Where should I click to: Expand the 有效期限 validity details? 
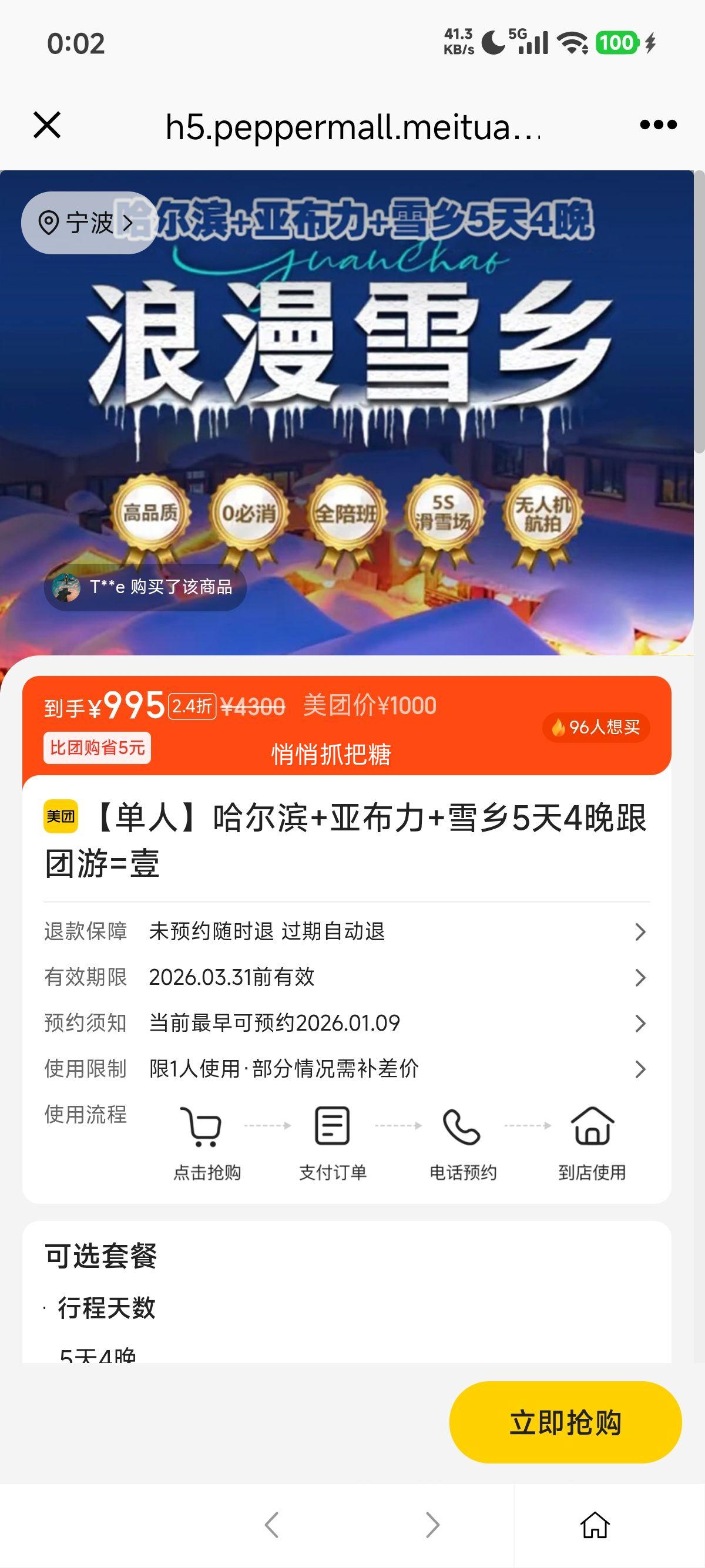tap(639, 978)
